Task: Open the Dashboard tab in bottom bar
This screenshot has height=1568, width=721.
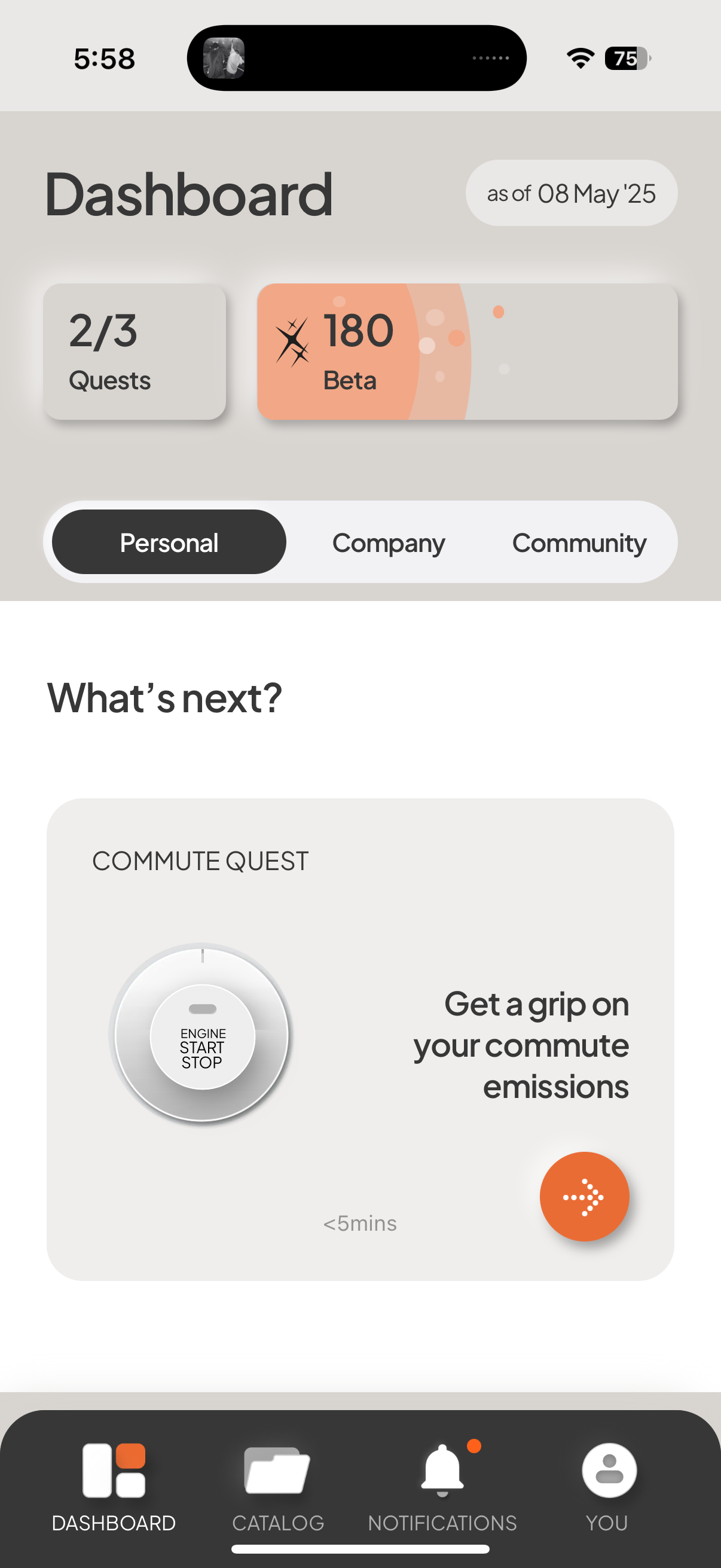Action: tap(114, 1485)
